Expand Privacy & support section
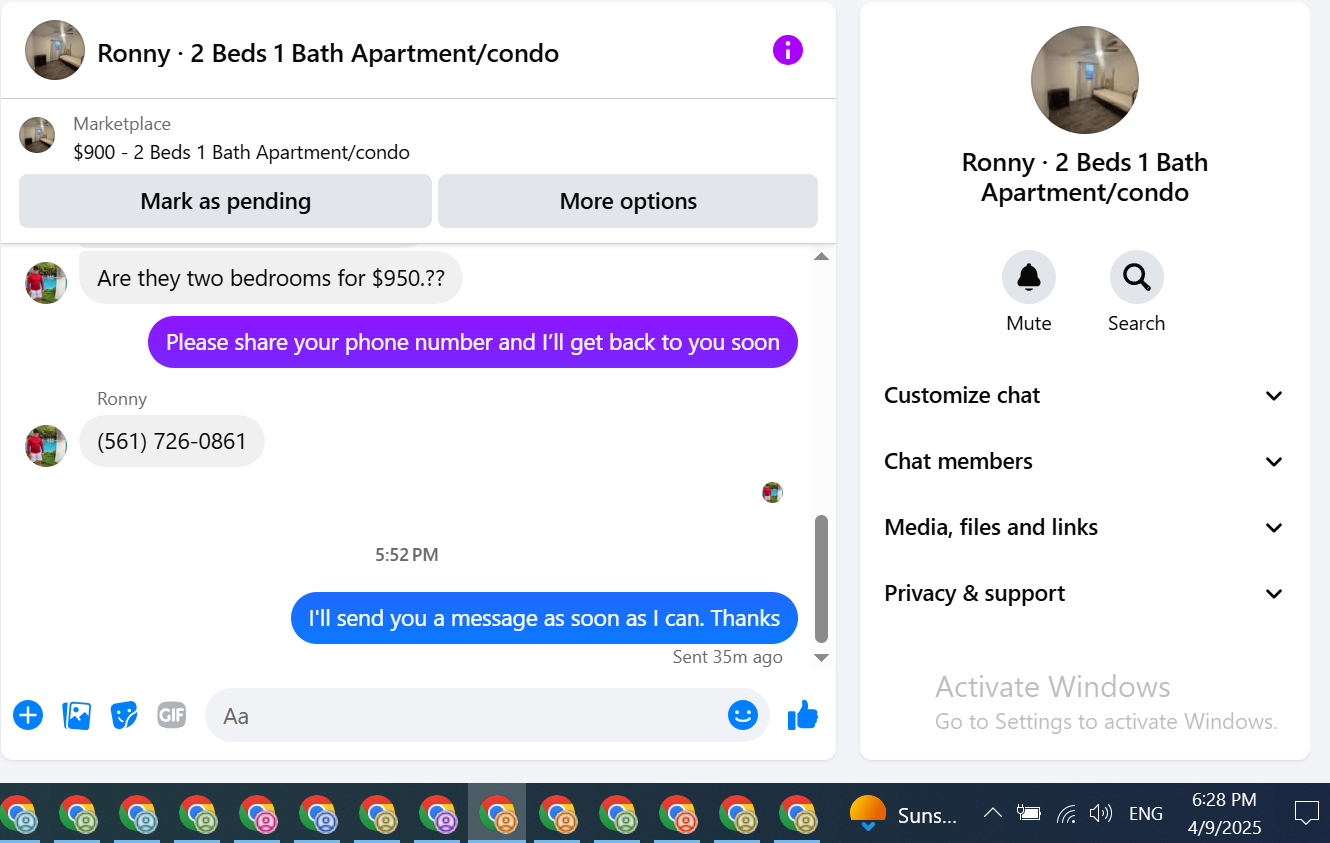Screen dimensions: 1330x843 [x=1084, y=593]
